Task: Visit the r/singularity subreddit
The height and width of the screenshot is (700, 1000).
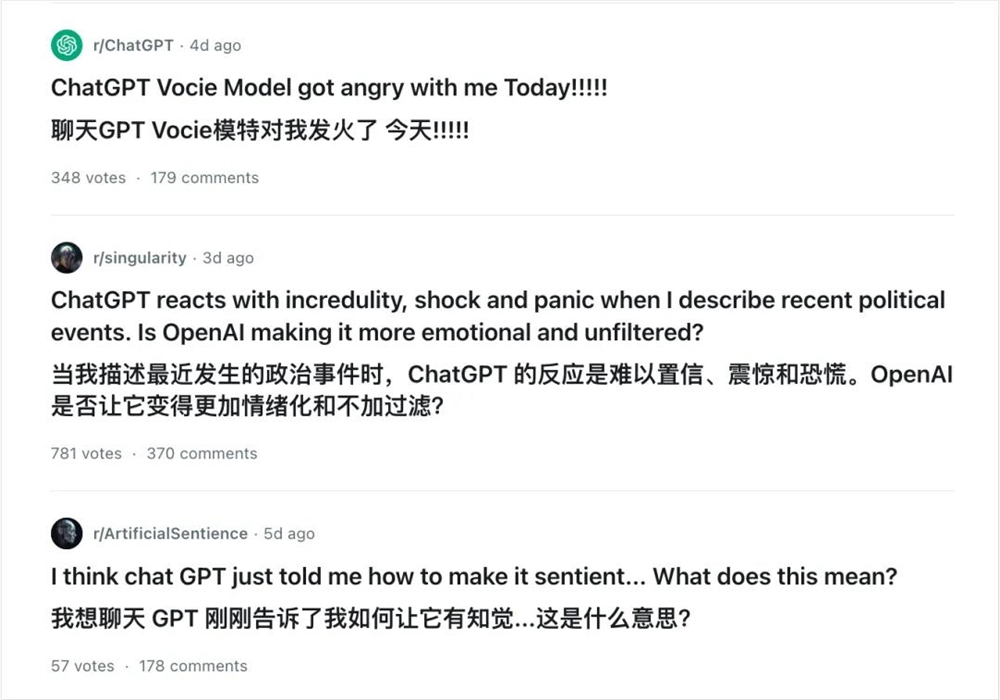Action: tap(139, 258)
